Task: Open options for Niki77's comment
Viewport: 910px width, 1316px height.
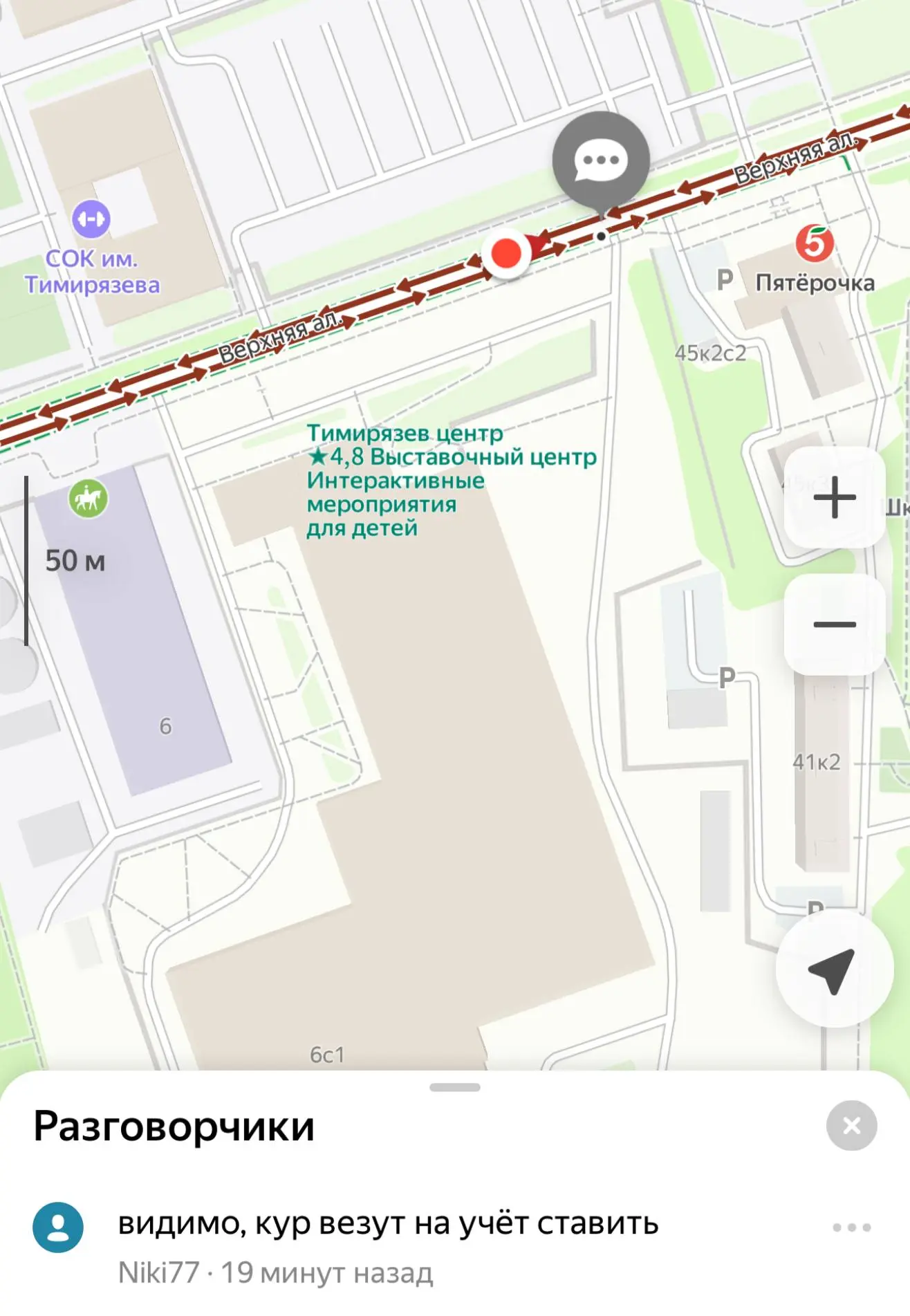Action: coord(852,1227)
